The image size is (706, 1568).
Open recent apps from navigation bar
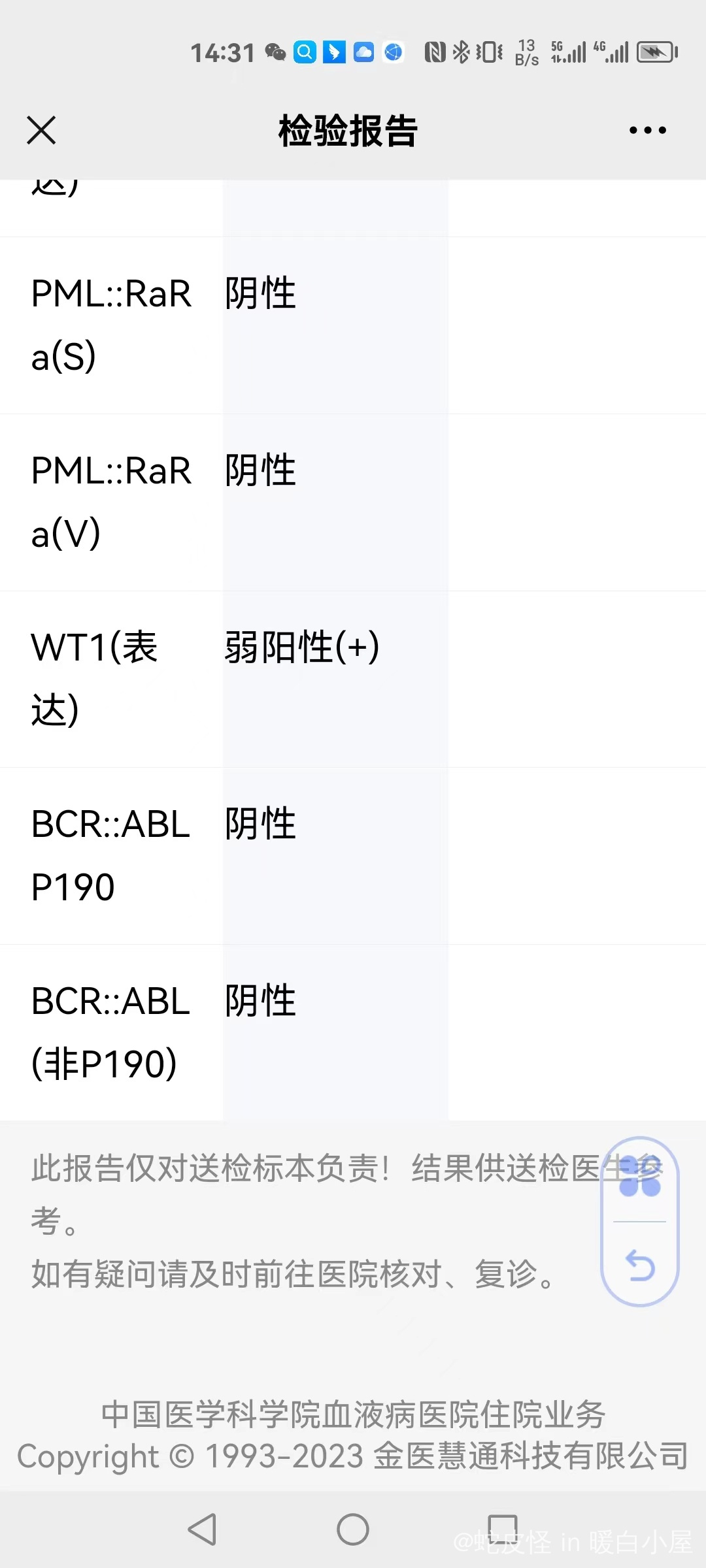503,1529
